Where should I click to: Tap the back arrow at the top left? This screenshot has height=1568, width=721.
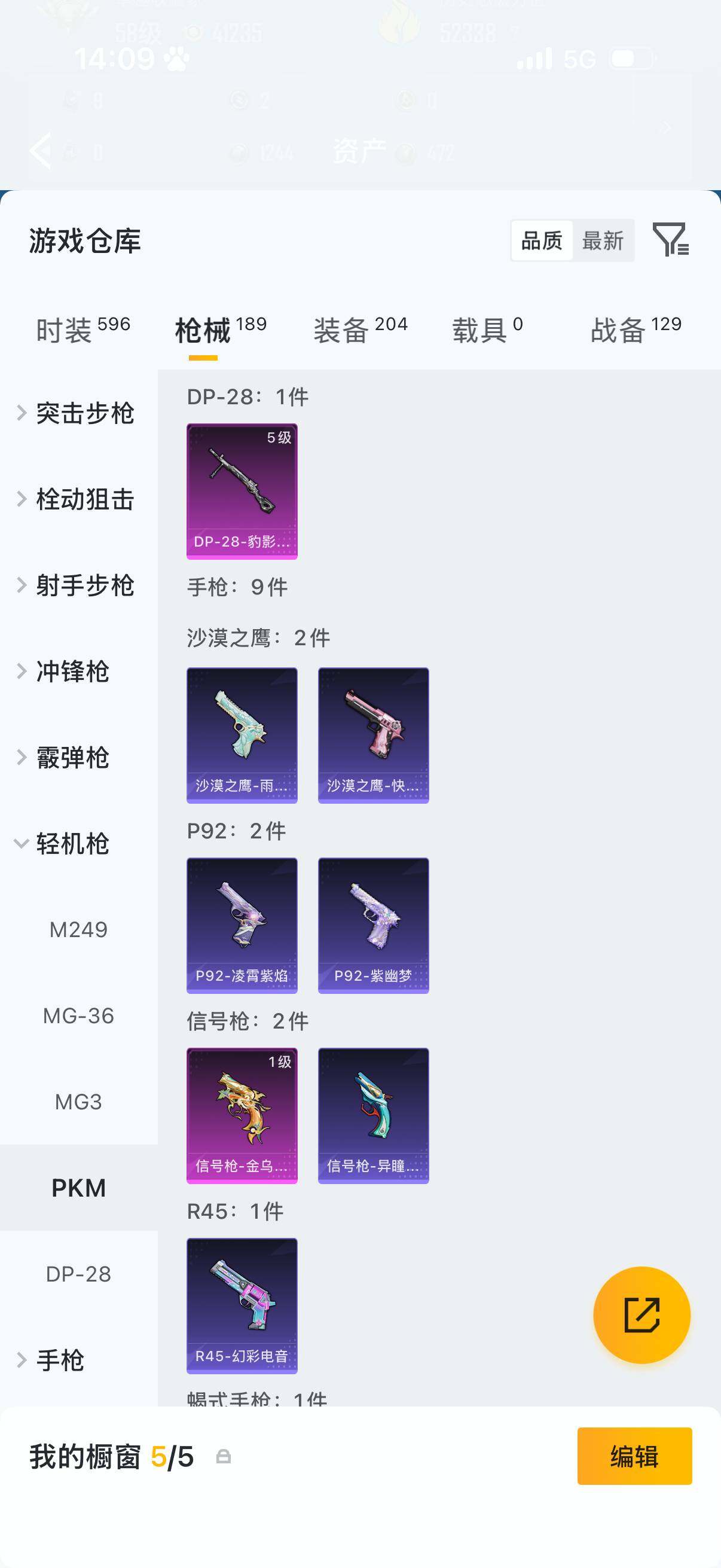(41, 150)
